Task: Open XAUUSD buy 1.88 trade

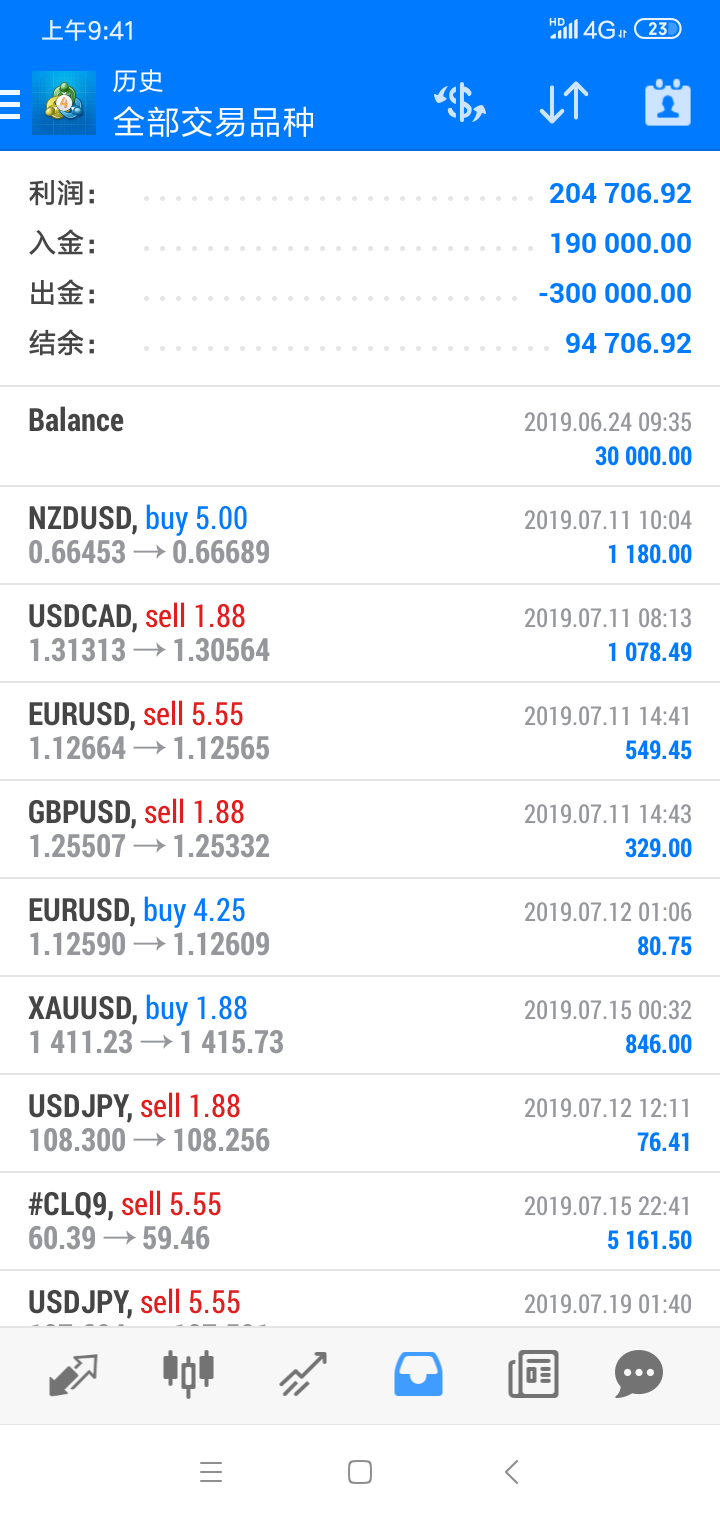Action: point(360,1026)
